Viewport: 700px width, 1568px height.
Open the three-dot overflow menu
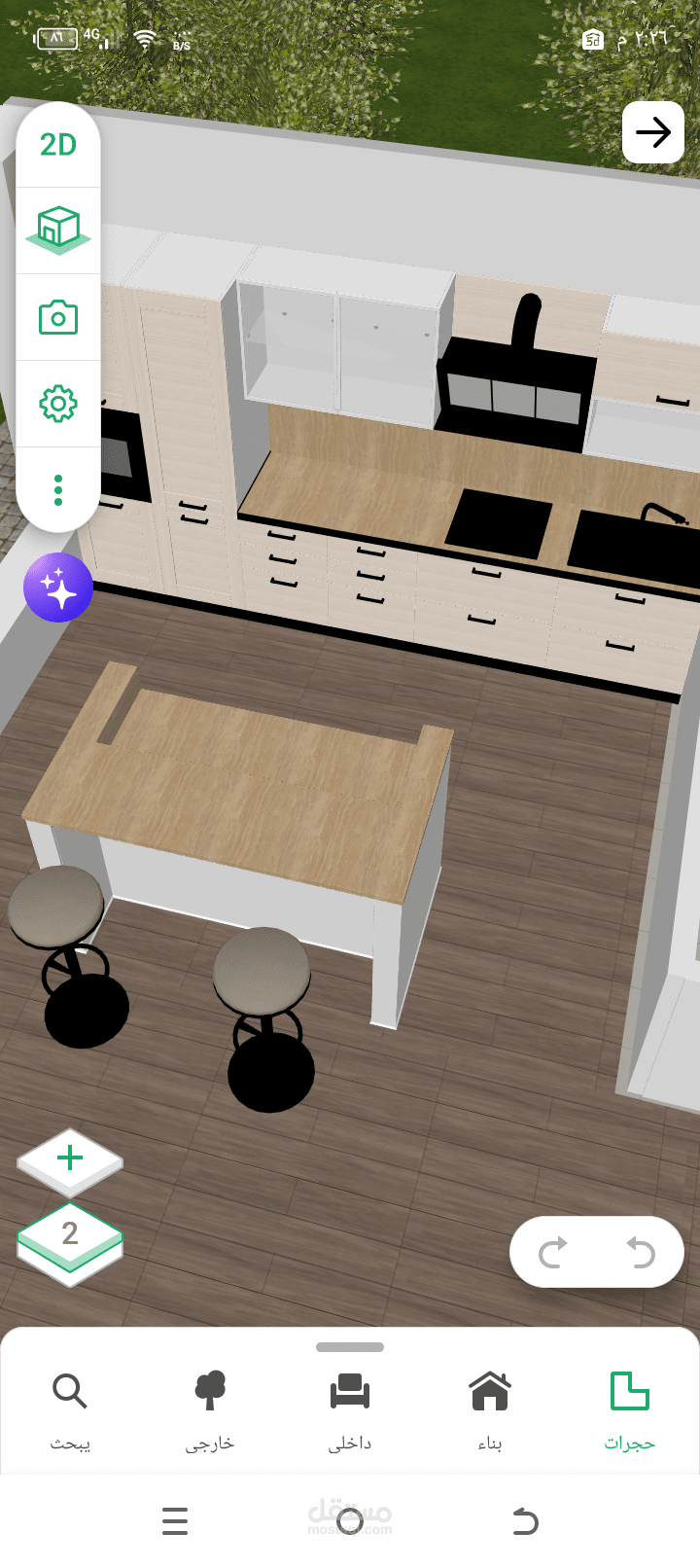tap(58, 489)
